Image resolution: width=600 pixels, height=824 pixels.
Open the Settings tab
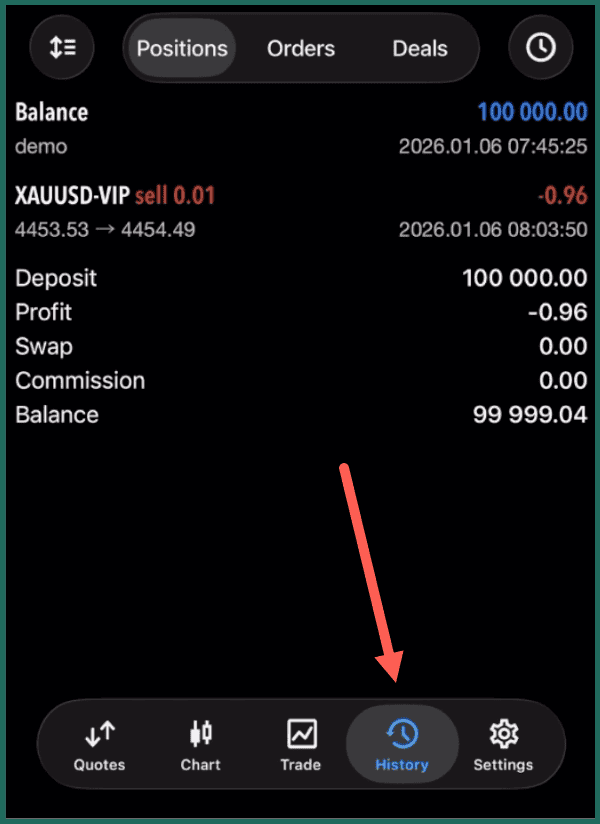(x=503, y=747)
